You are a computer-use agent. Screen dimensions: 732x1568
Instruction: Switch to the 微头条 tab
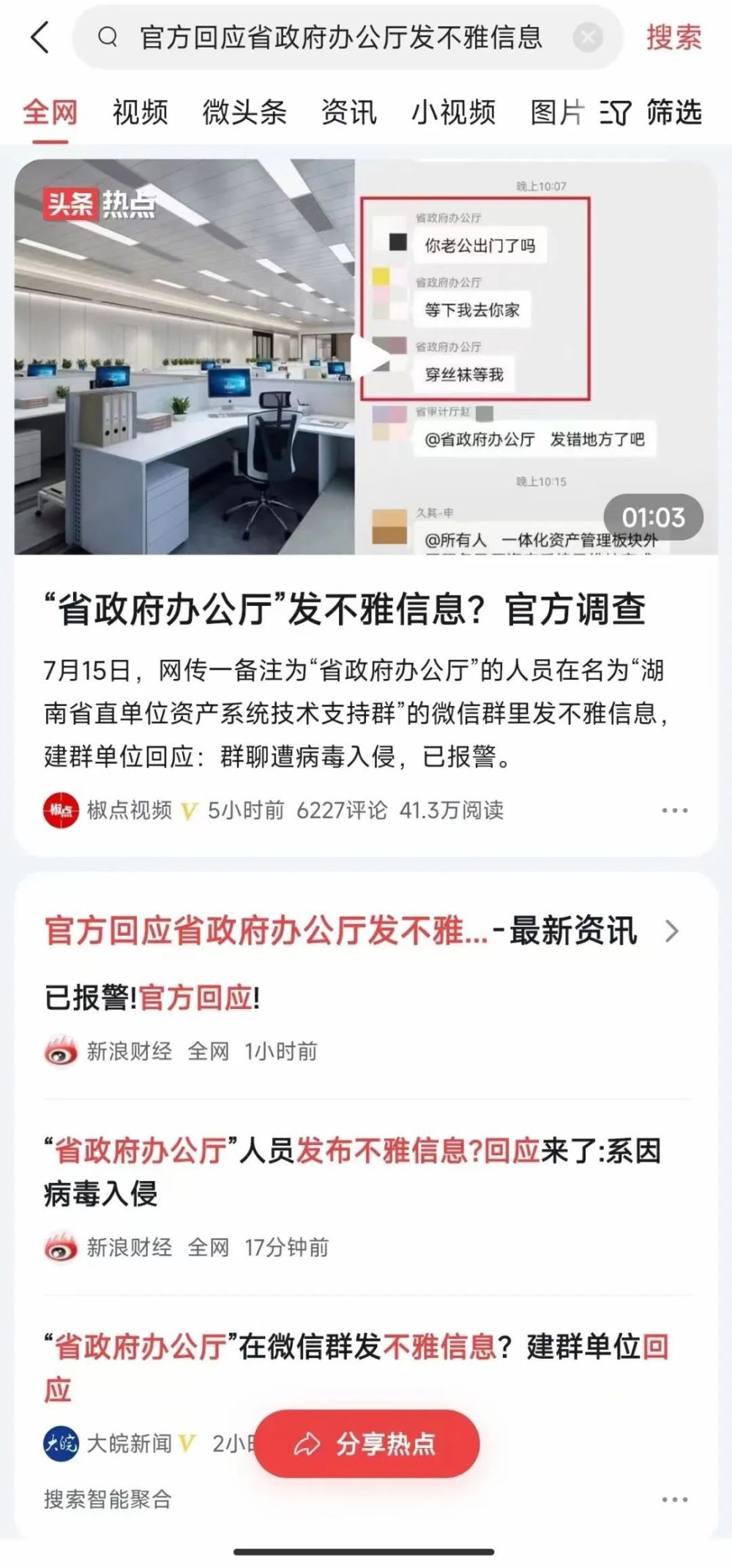click(x=244, y=113)
